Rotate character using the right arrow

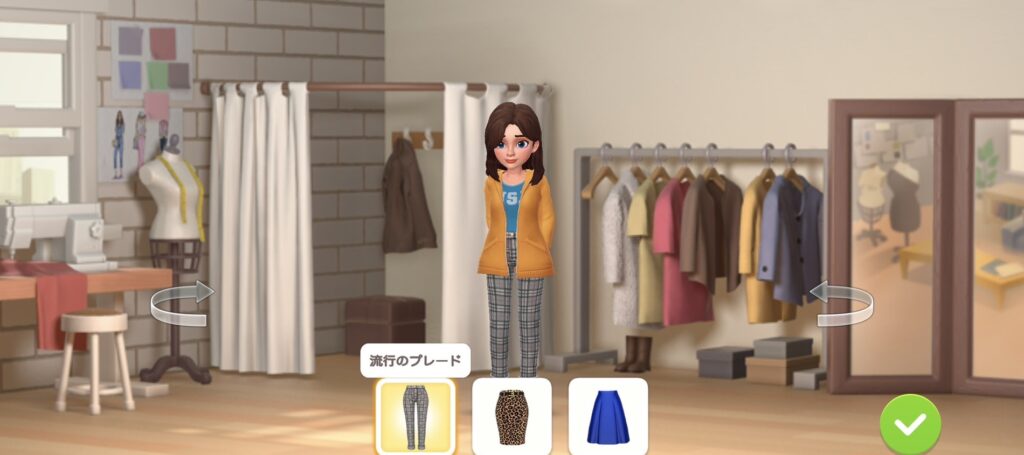point(840,303)
